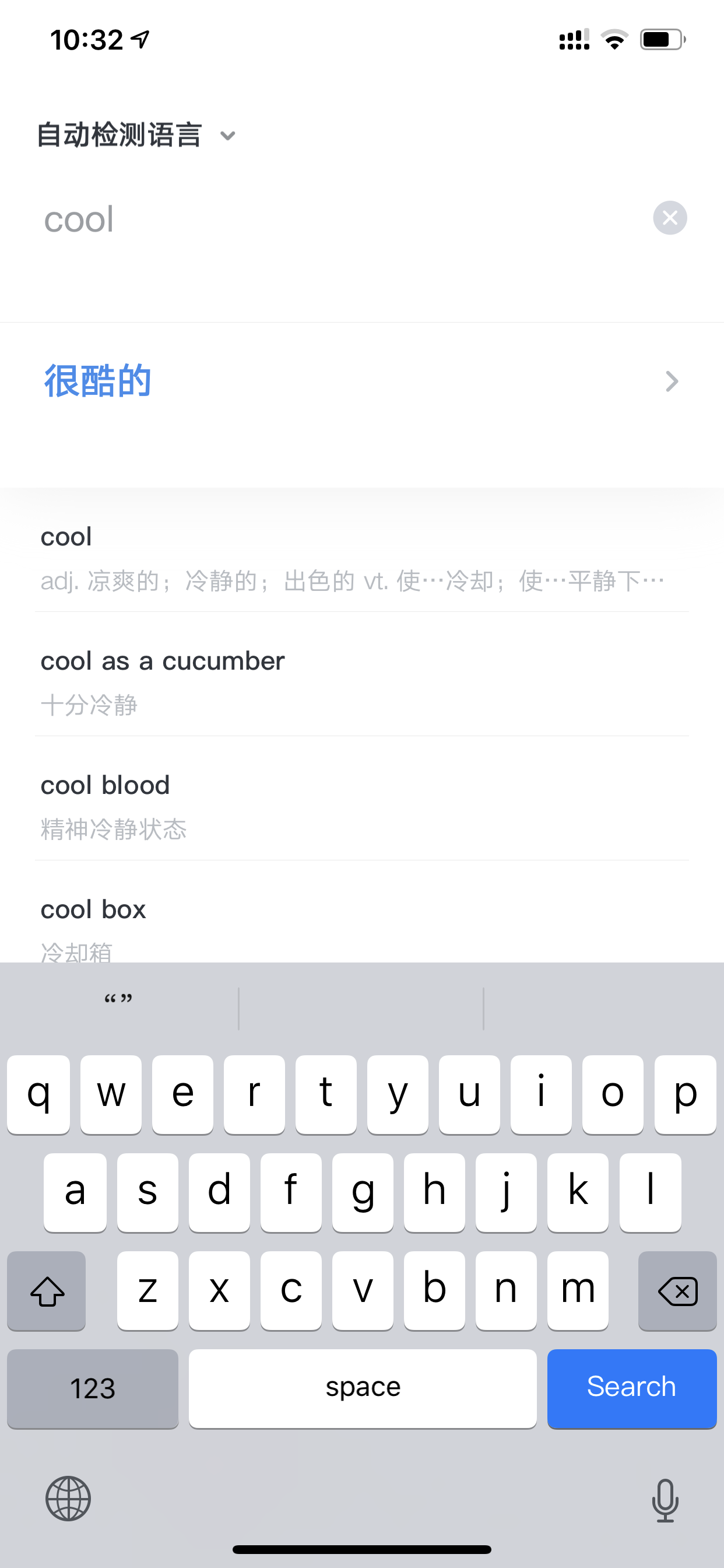The height and width of the screenshot is (1568, 724).
Task: Select the cool blood suggestion
Action: click(362, 806)
